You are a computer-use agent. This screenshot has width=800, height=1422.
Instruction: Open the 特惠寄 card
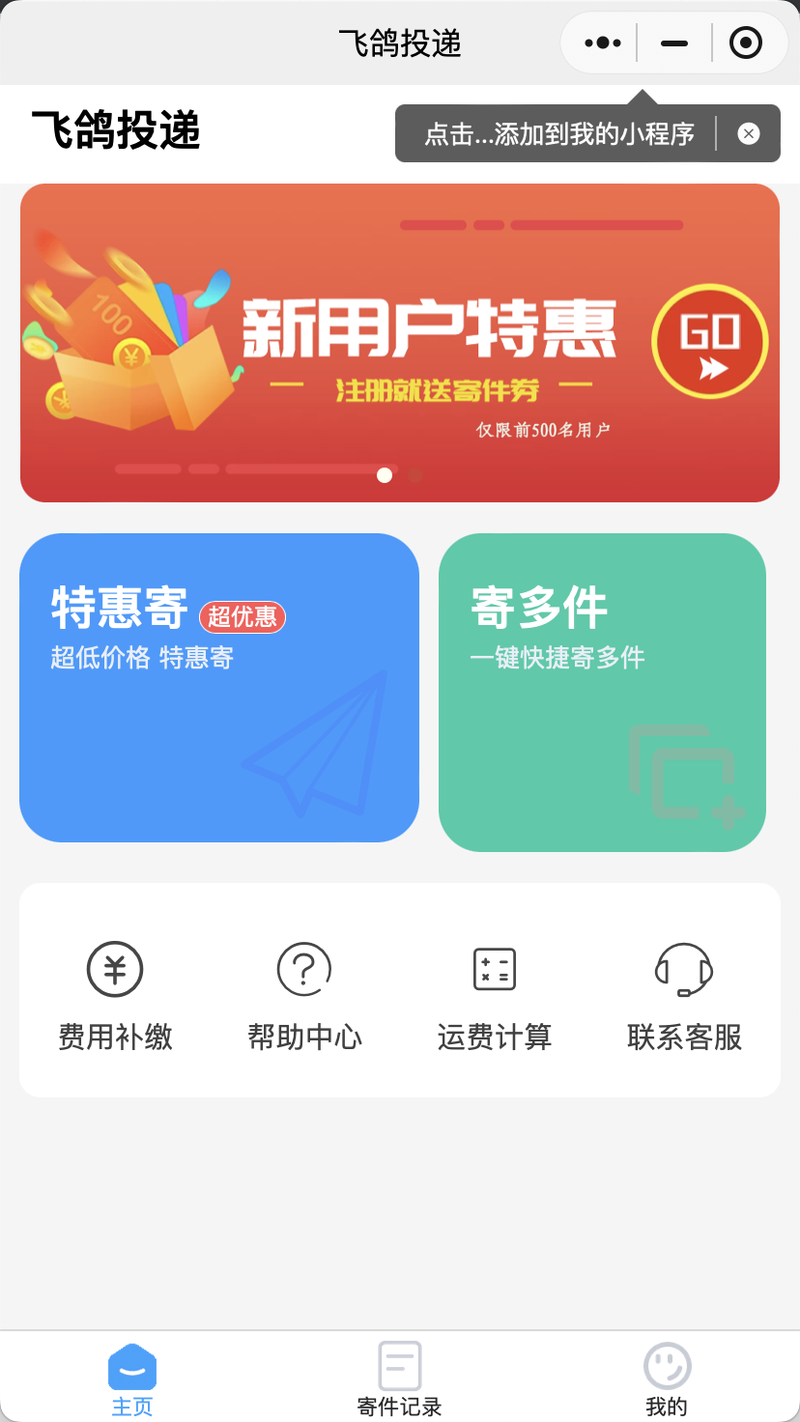coord(219,688)
